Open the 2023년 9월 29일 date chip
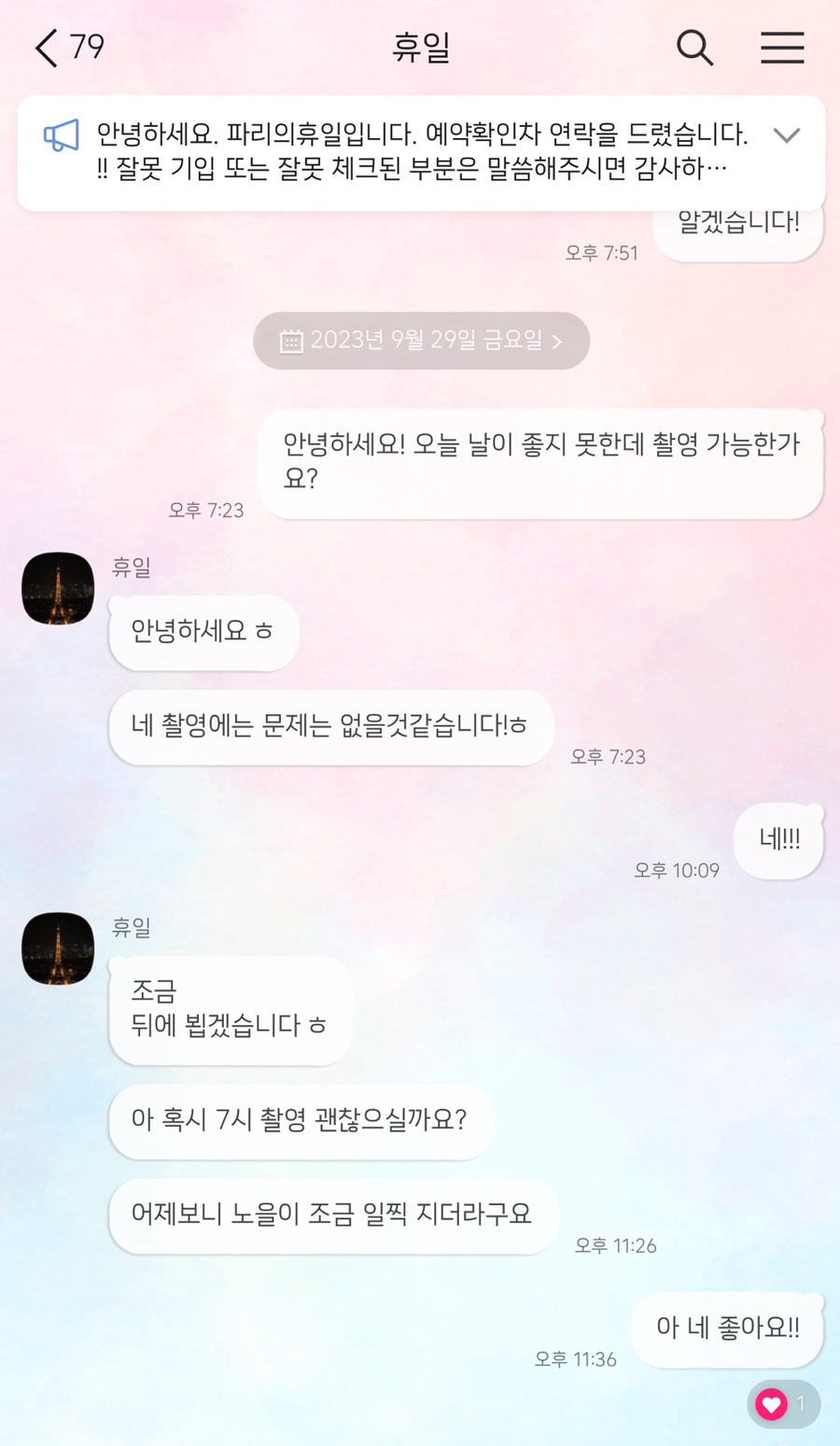This screenshot has width=840, height=1446. tap(422, 341)
